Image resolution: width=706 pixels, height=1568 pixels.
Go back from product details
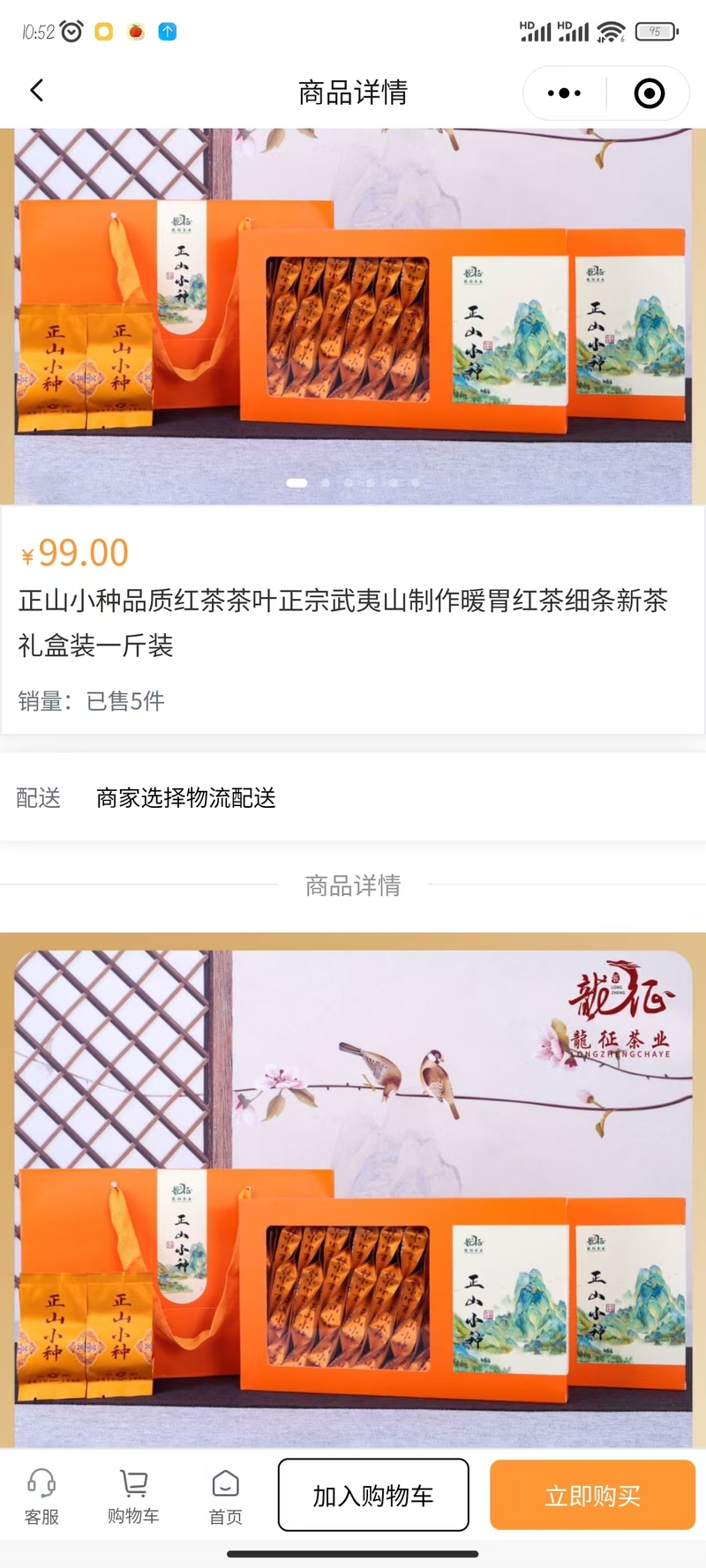click(37, 91)
